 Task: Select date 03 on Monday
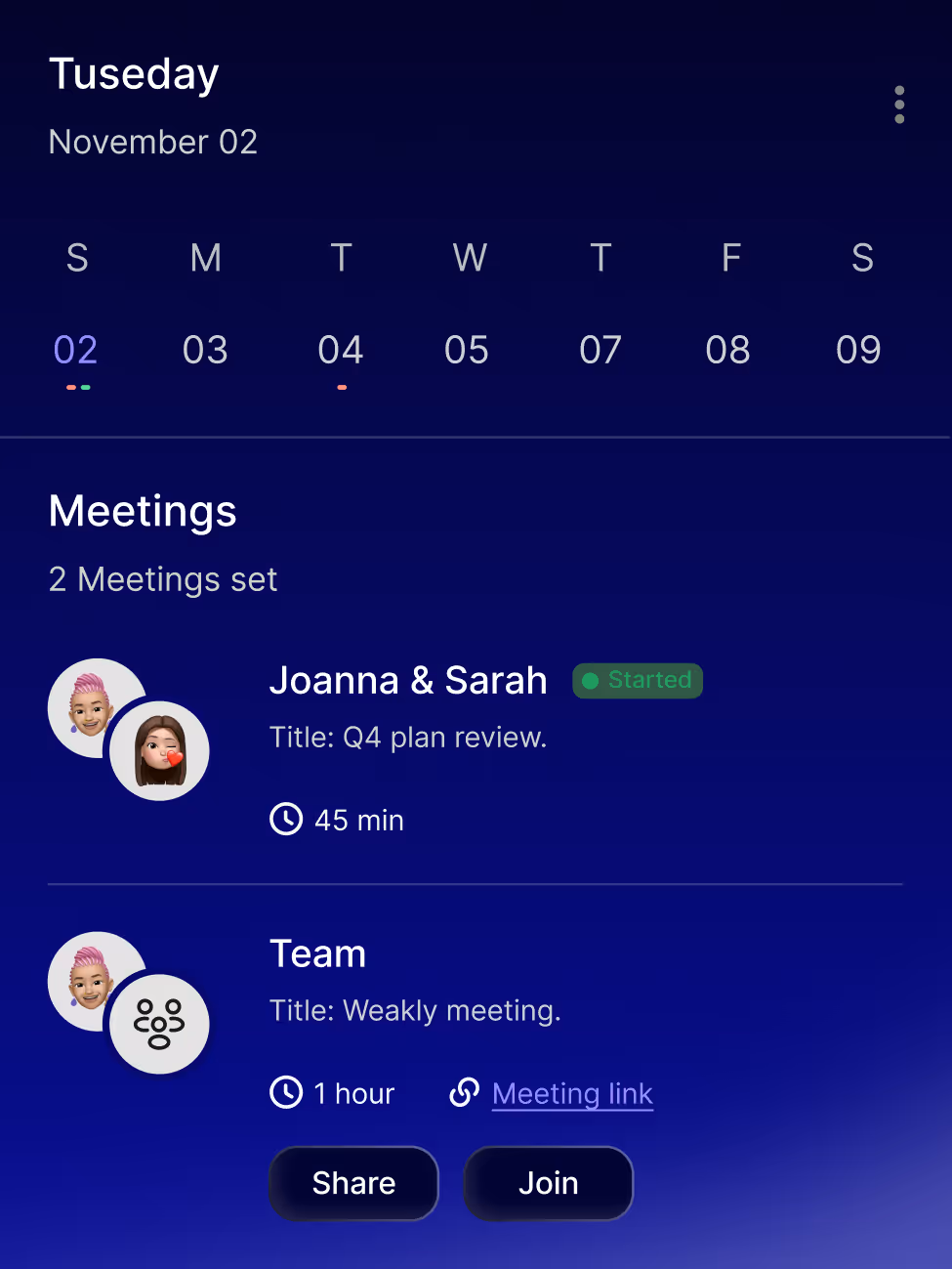(x=205, y=350)
